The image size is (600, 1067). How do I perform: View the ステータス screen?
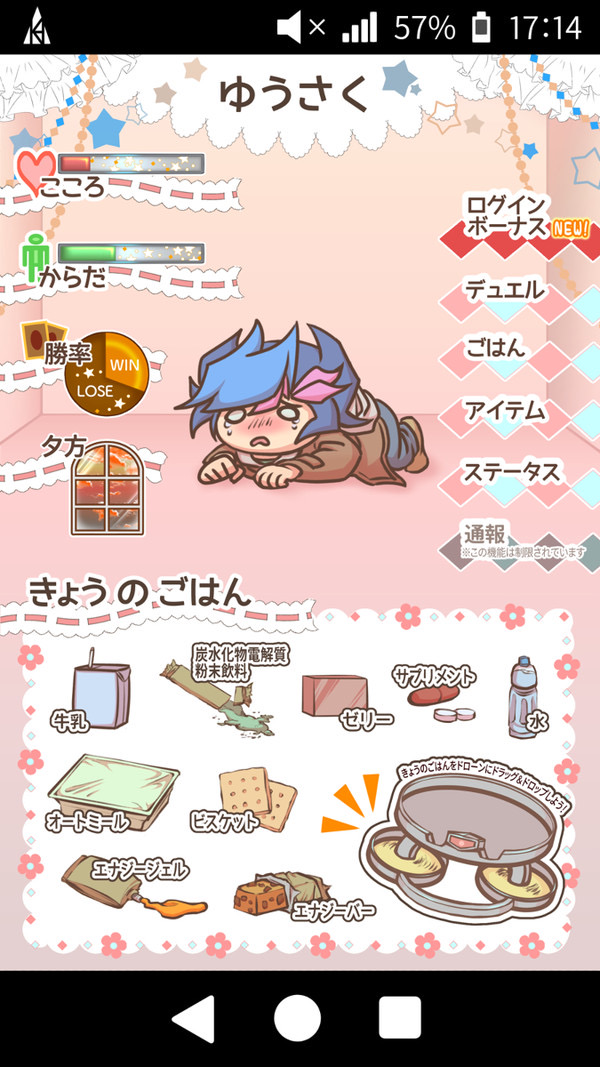pos(513,472)
